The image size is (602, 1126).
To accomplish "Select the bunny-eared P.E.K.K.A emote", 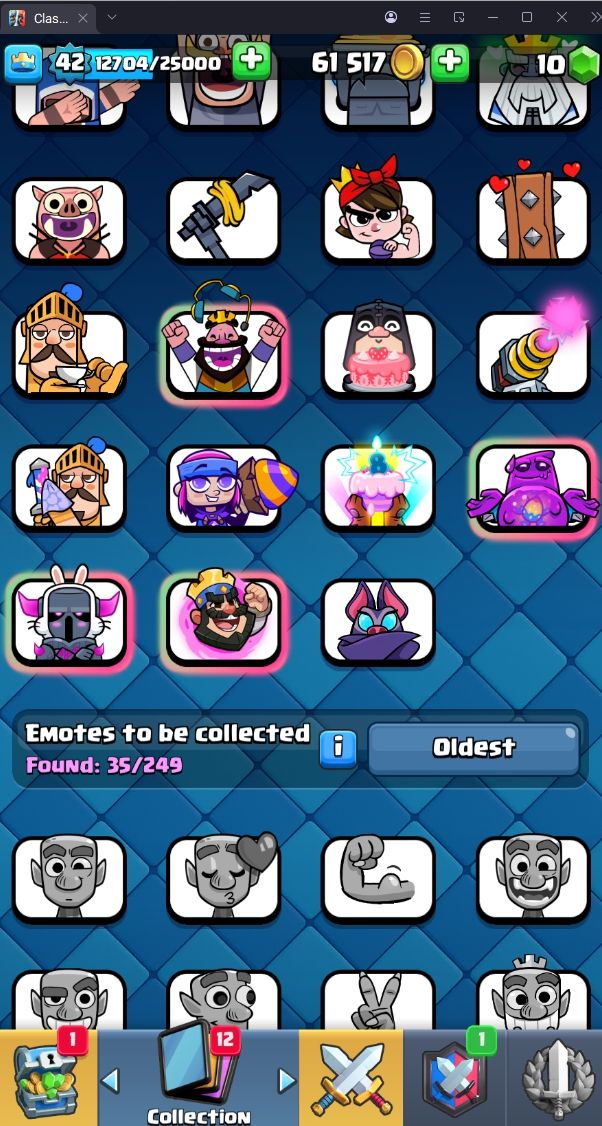I will point(69,622).
